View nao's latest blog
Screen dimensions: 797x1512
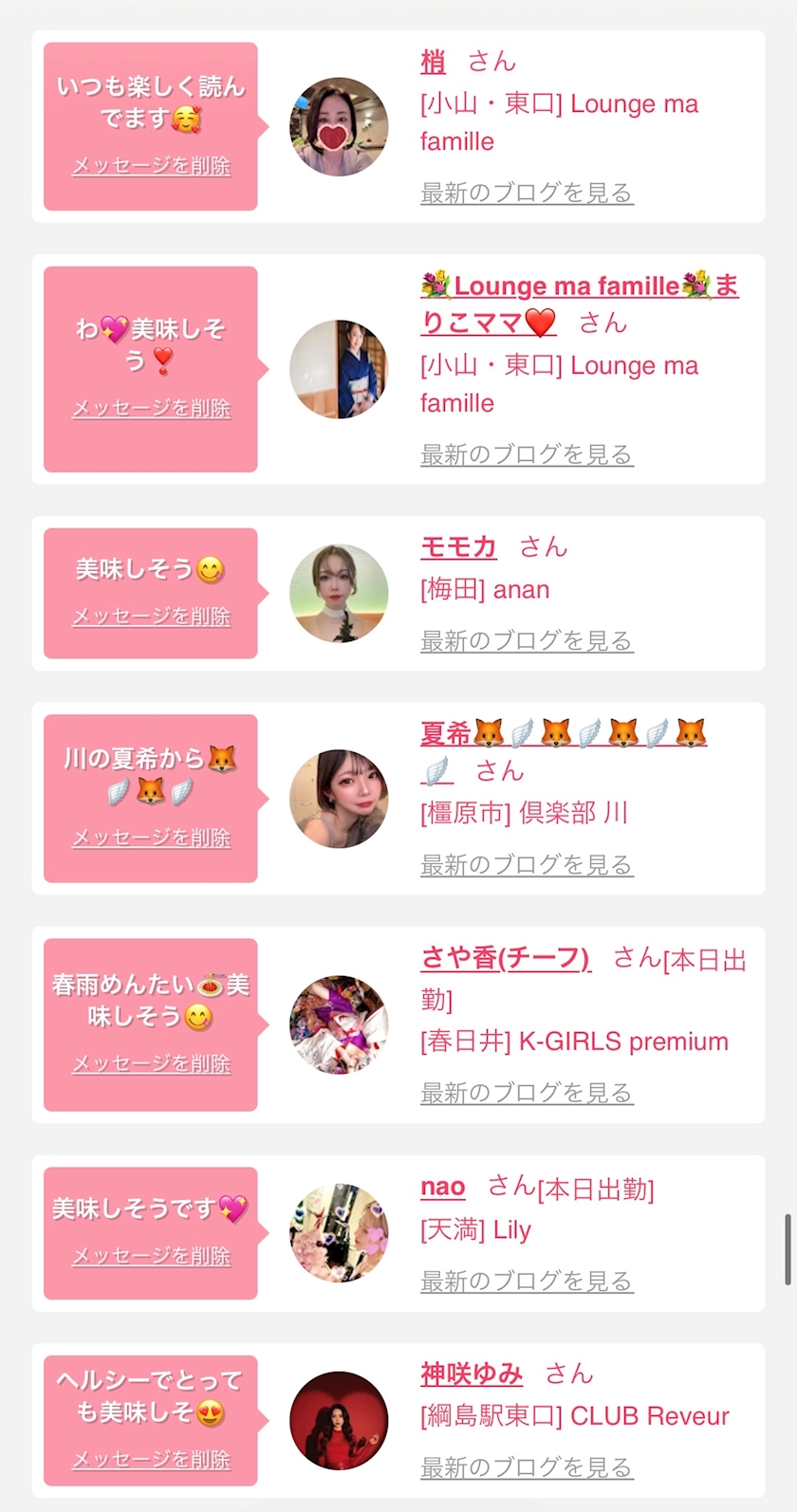click(x=527, y=1282)
